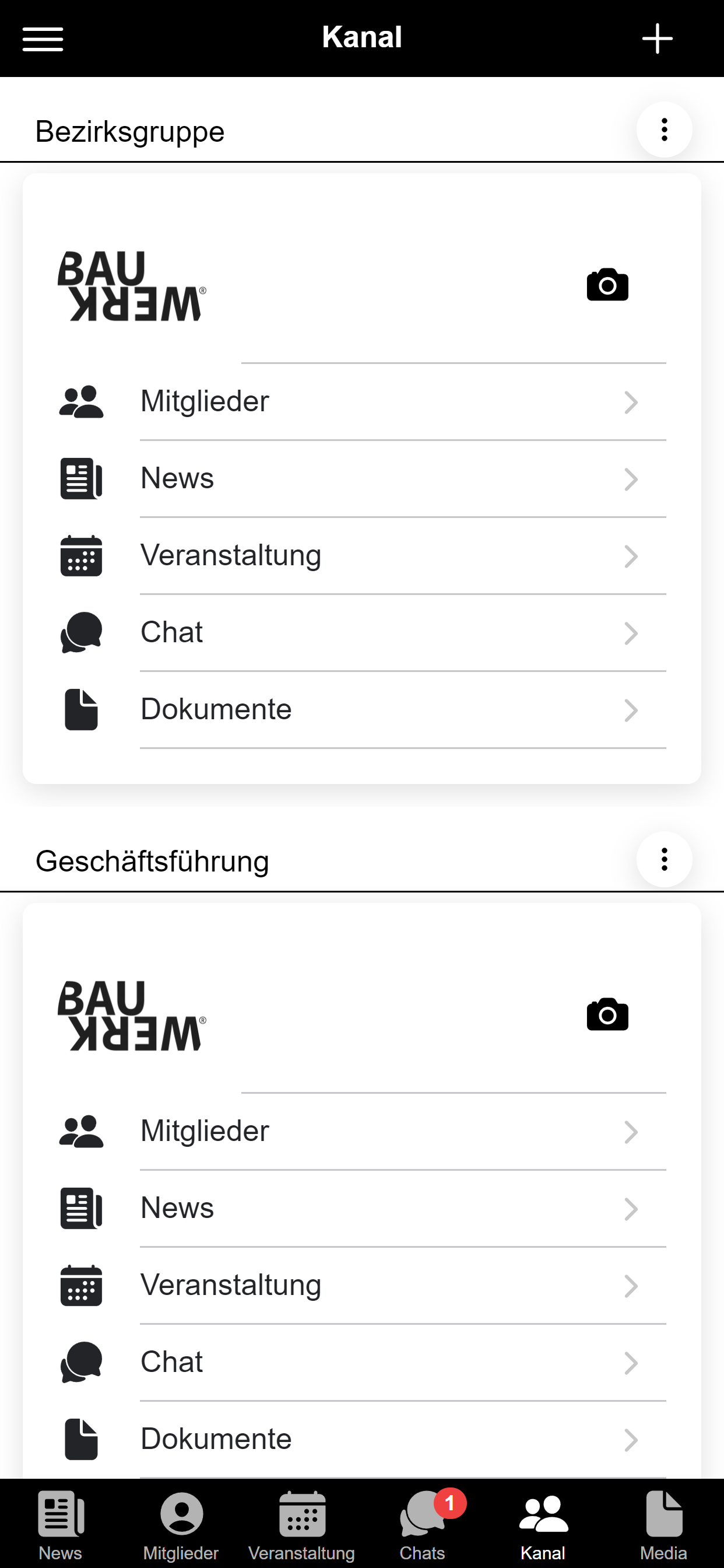Open Chat in Bezirksgruppe
724x1568 pixels.
point(362,633)
